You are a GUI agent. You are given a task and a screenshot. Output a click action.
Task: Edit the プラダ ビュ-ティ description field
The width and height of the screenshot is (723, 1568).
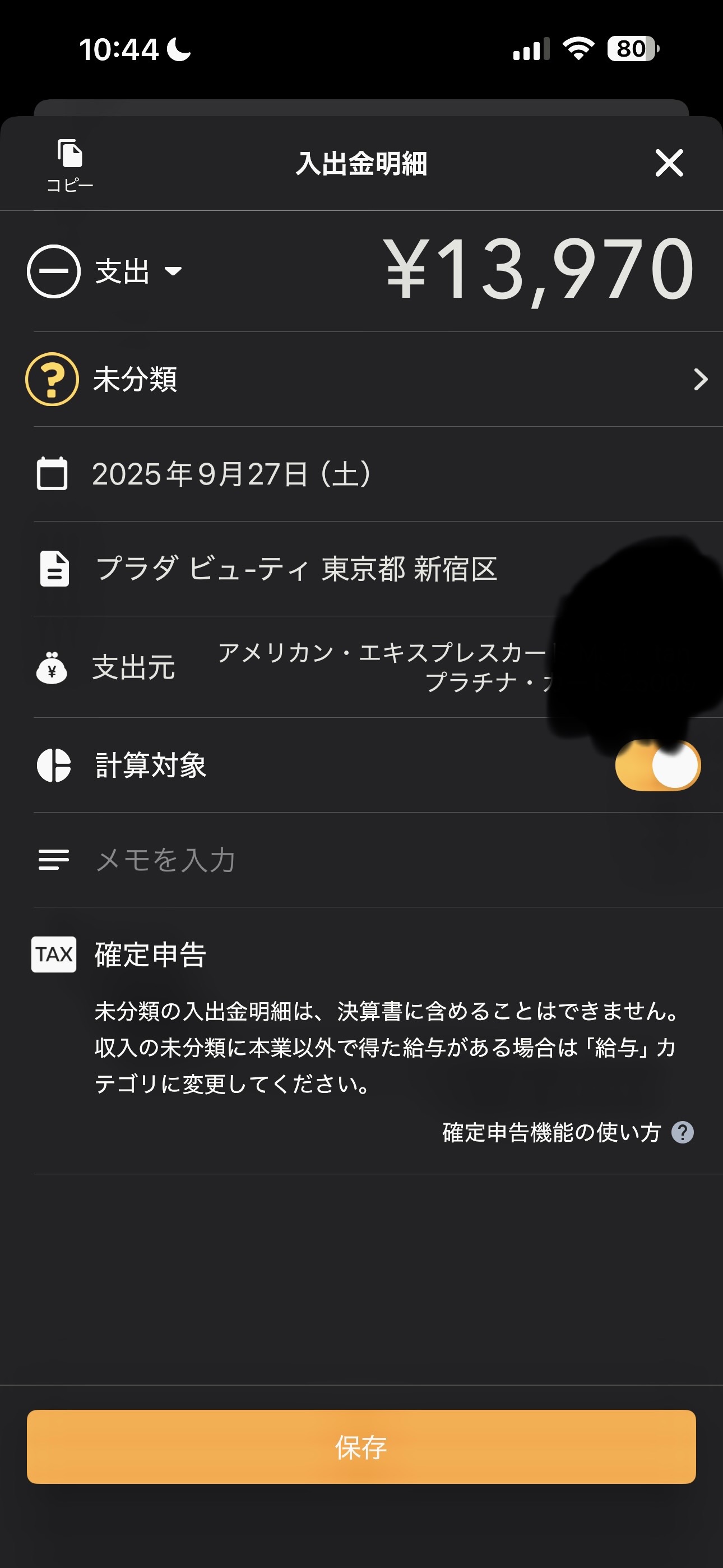[297, 569]
